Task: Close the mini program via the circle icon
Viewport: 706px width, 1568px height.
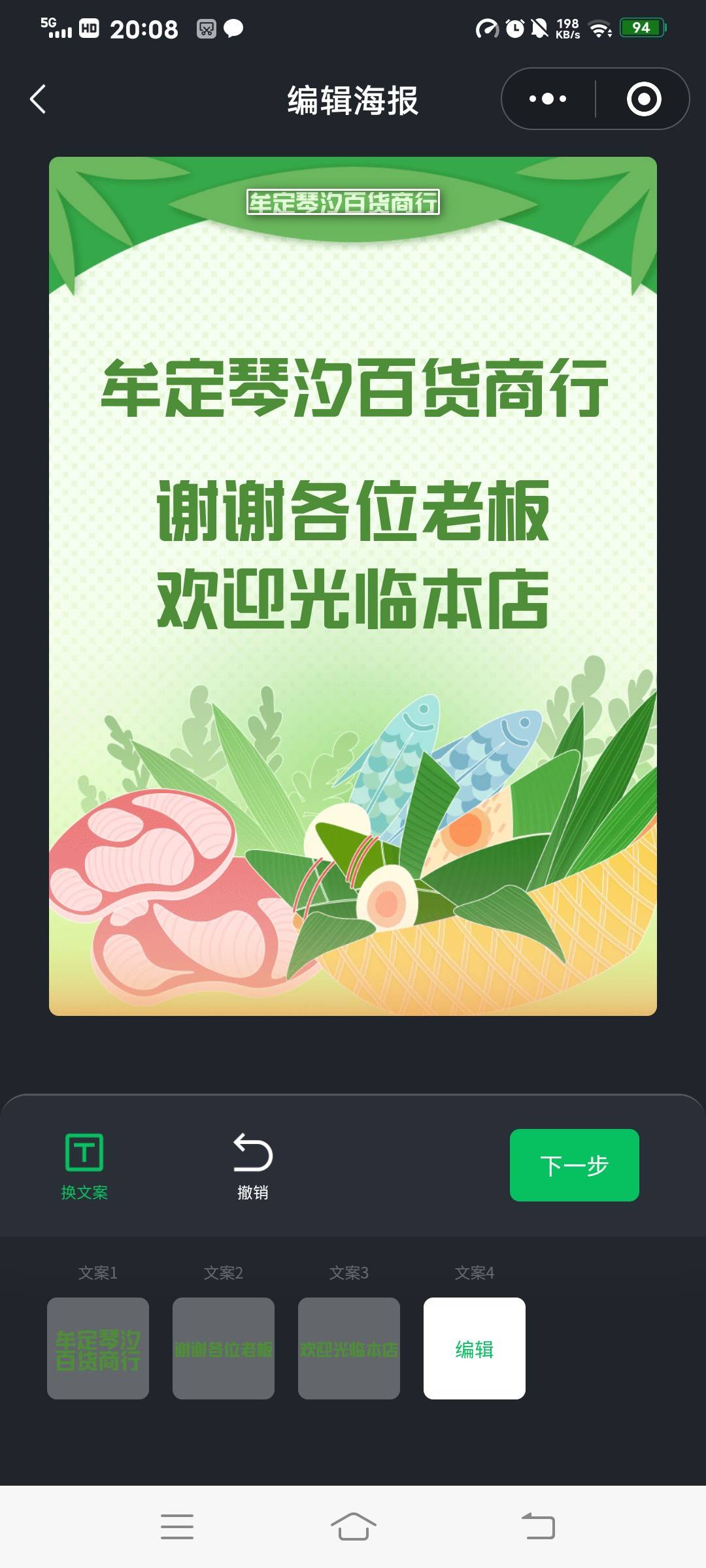Action: 644,99
